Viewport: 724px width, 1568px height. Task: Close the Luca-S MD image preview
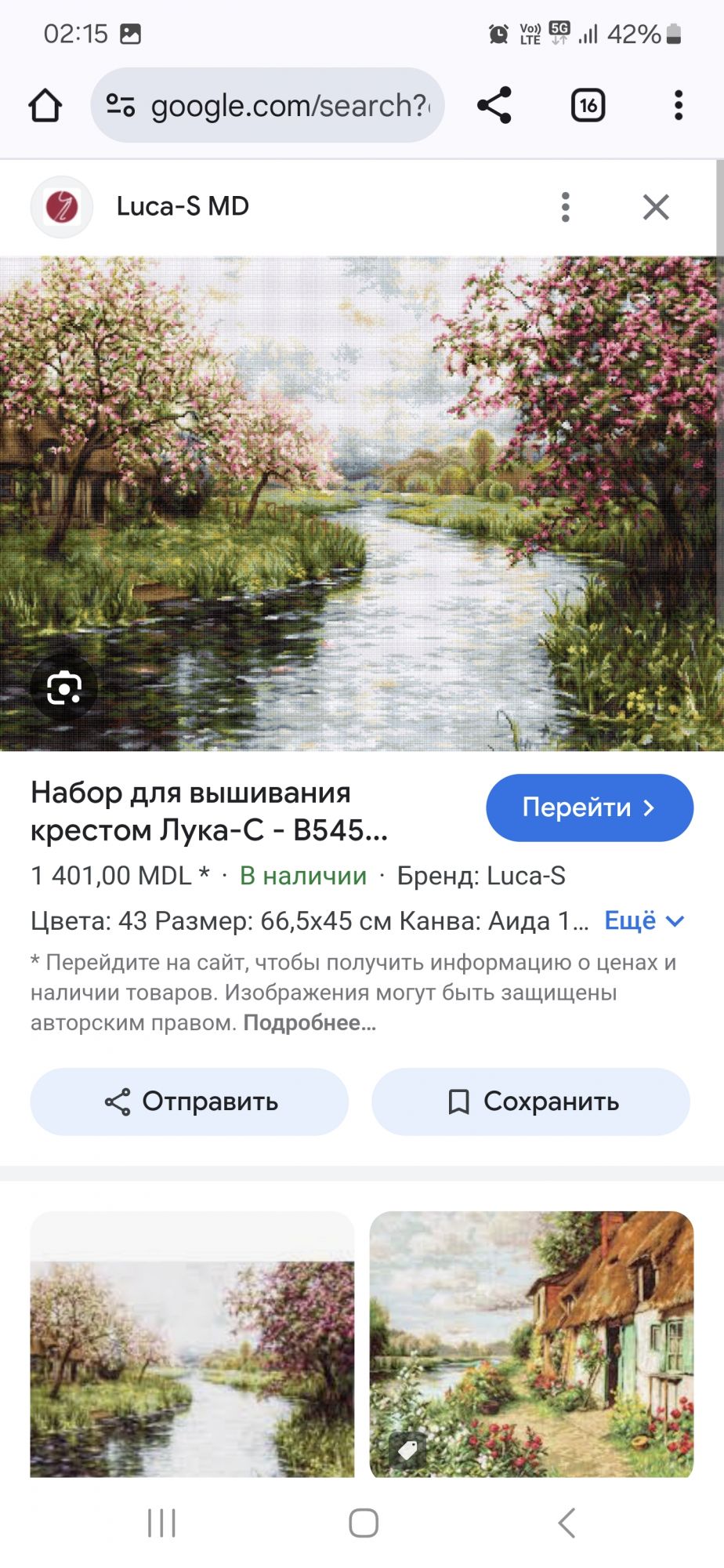pyautogui.click(x=656, y=207)
